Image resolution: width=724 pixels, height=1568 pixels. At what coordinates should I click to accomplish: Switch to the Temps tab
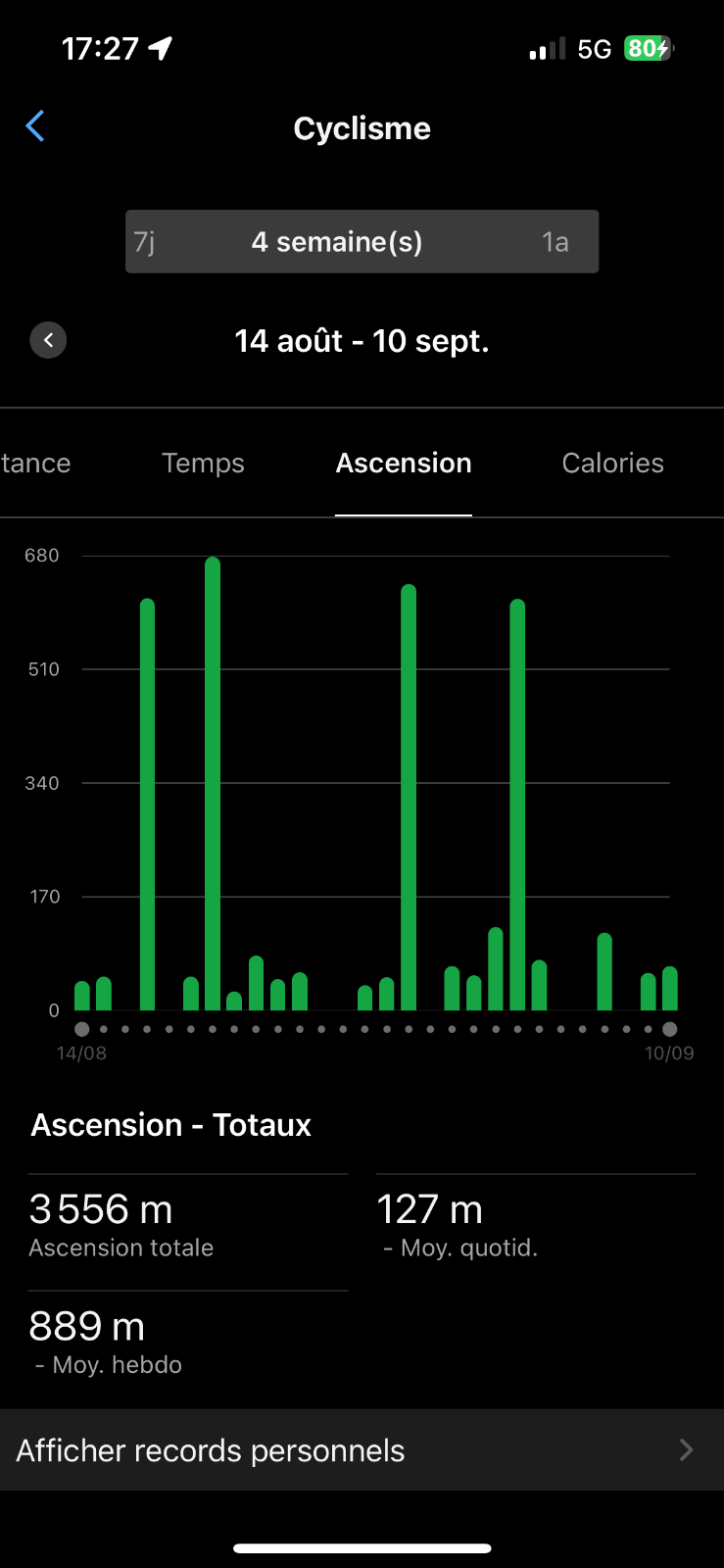(x=203, y=464)
